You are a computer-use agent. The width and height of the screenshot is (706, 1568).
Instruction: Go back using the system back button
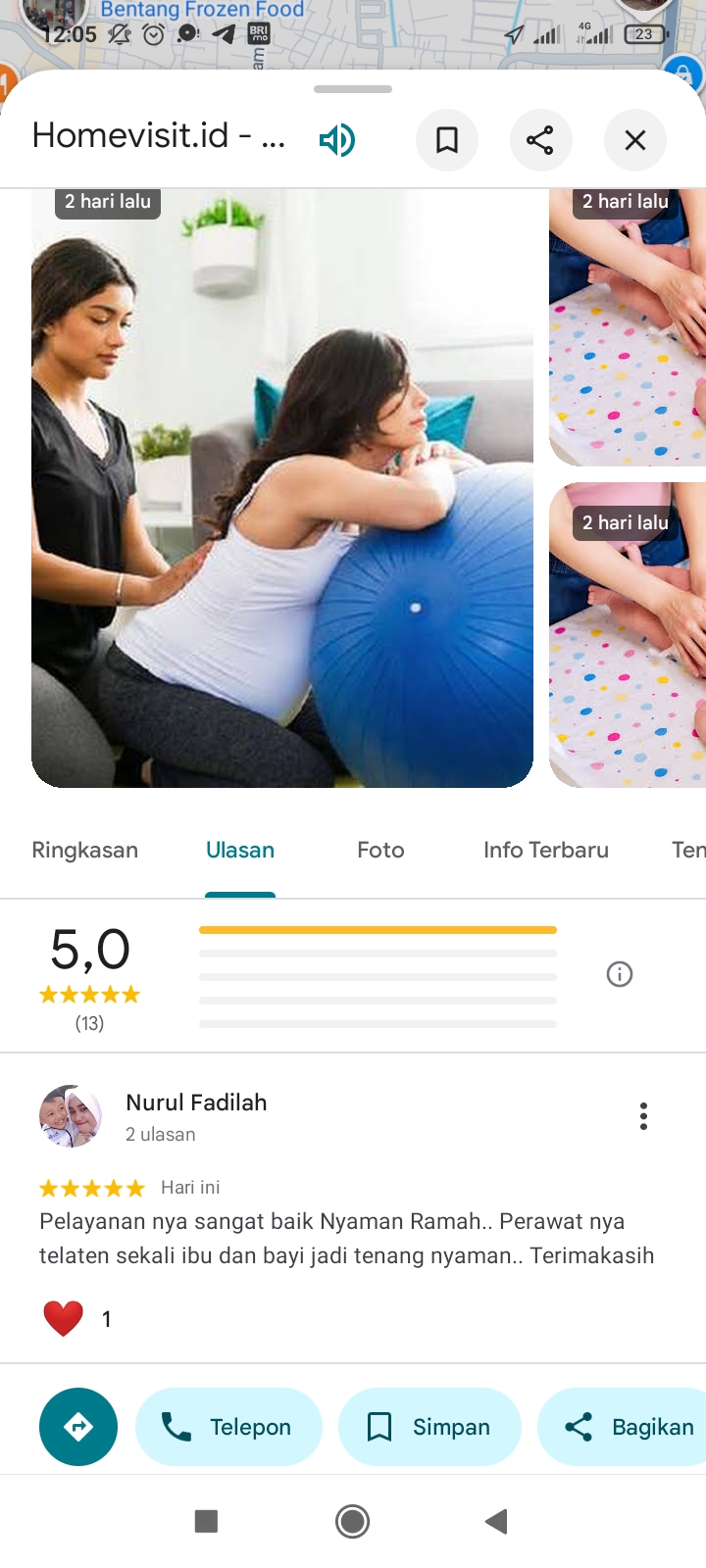pyautogui.click(x=496, y=1521)
